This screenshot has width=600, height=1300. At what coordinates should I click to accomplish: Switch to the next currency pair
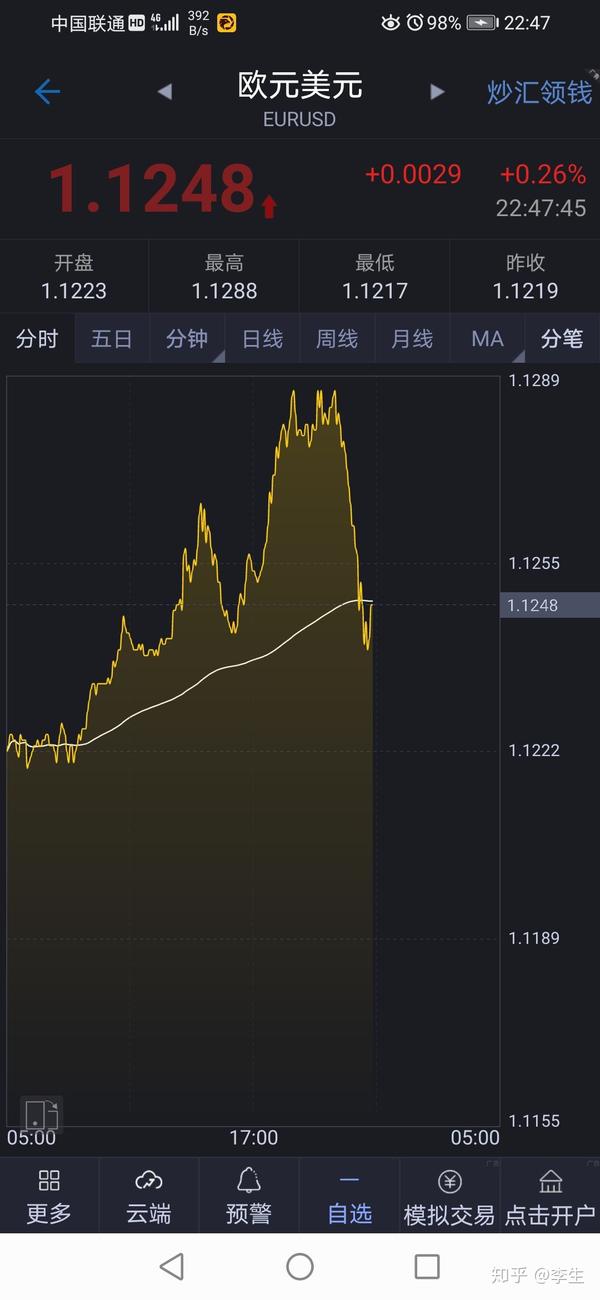coord(436,92)
